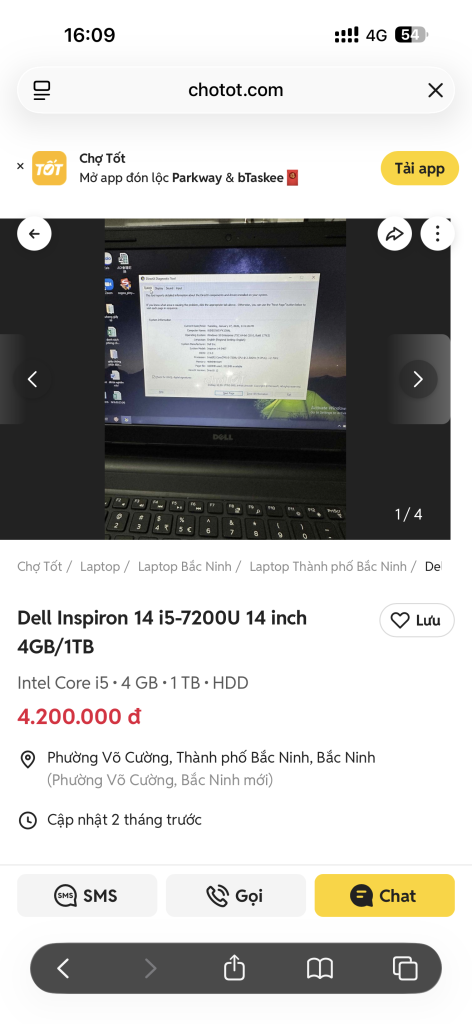Image resolution: width=472 pixels, height=1024 pixels.
Task: Call the seller with Gọi
Action: [236, 895]
